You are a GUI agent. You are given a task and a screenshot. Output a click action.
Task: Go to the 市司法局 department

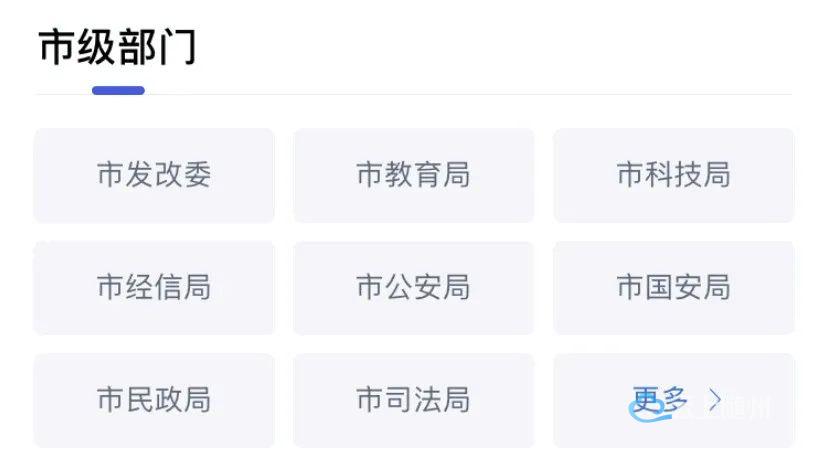(413, 400)
